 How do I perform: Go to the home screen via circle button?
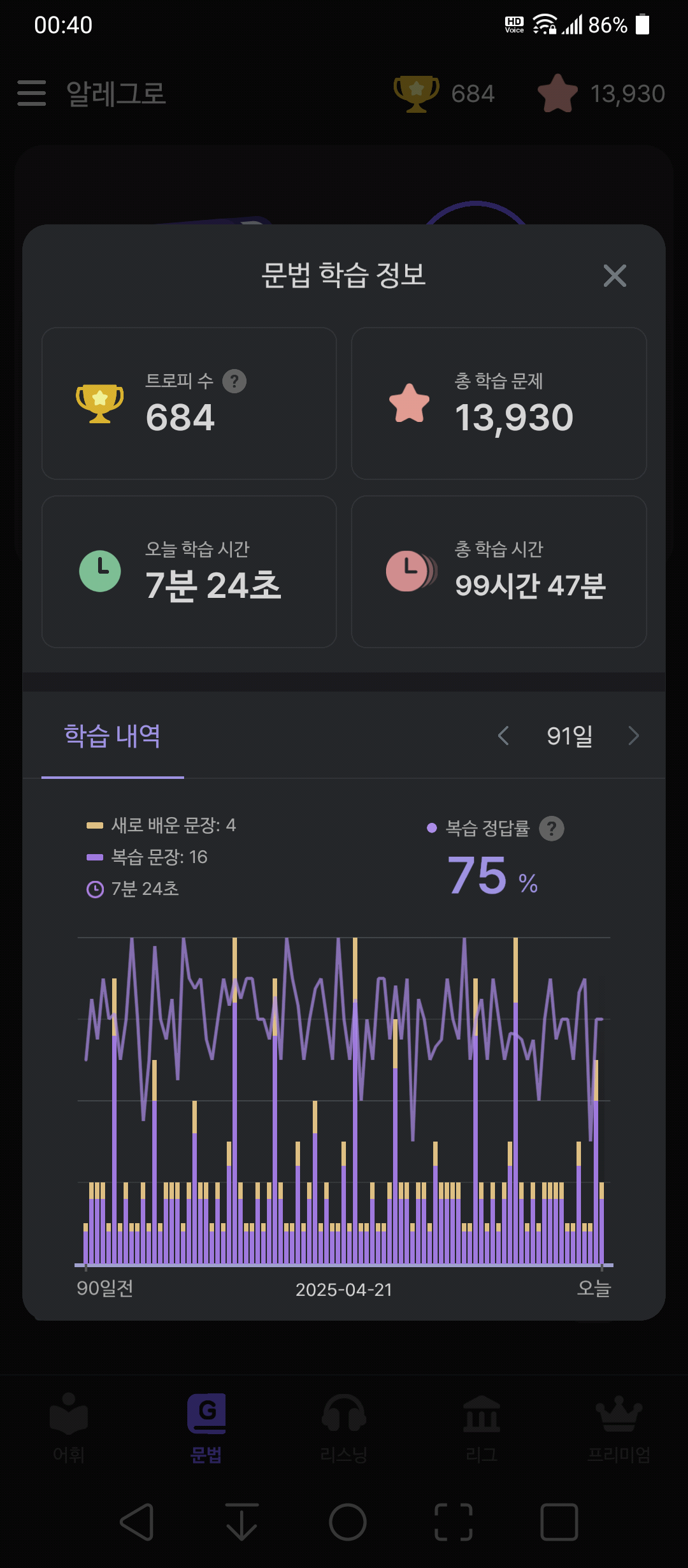point(348,1522)
